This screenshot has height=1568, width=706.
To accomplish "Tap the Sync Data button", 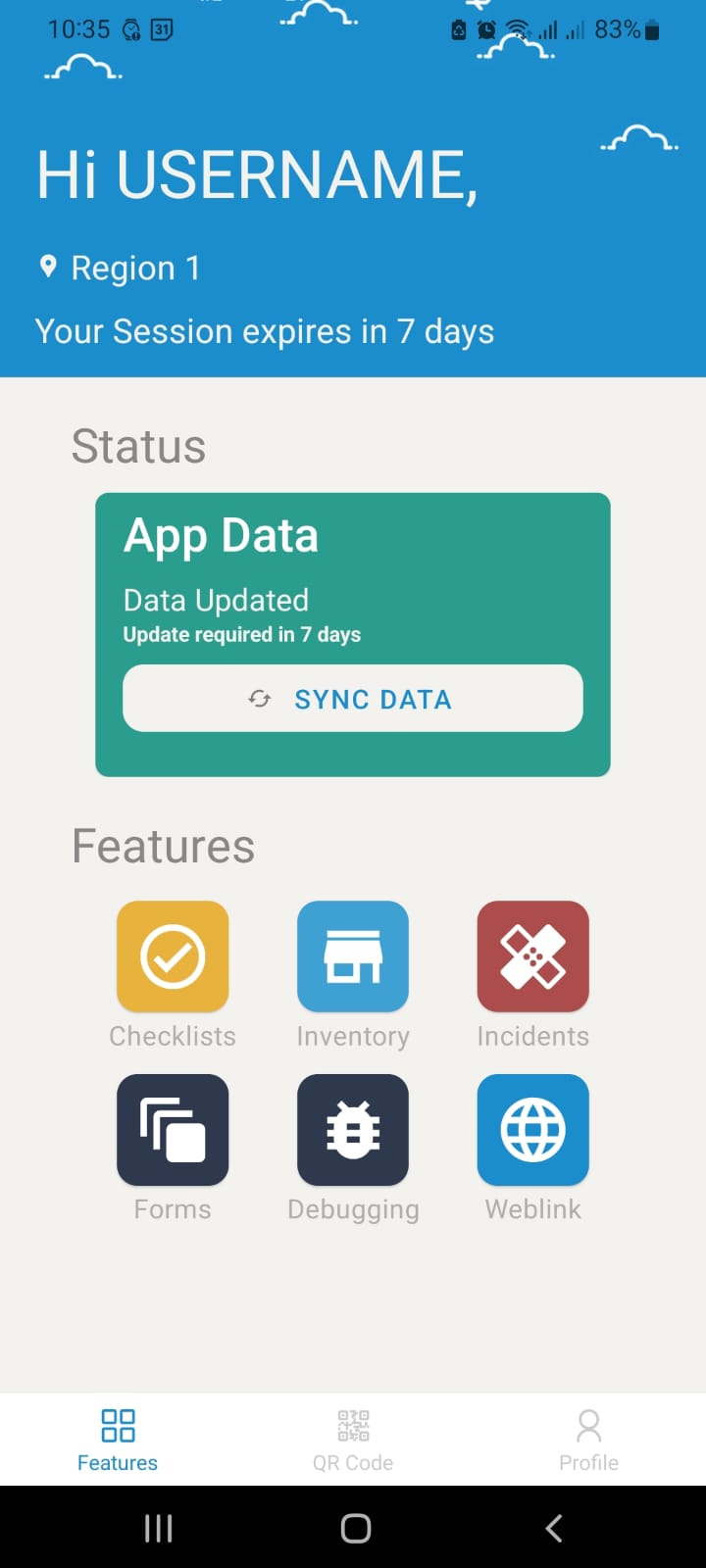I will click(352, 699).
